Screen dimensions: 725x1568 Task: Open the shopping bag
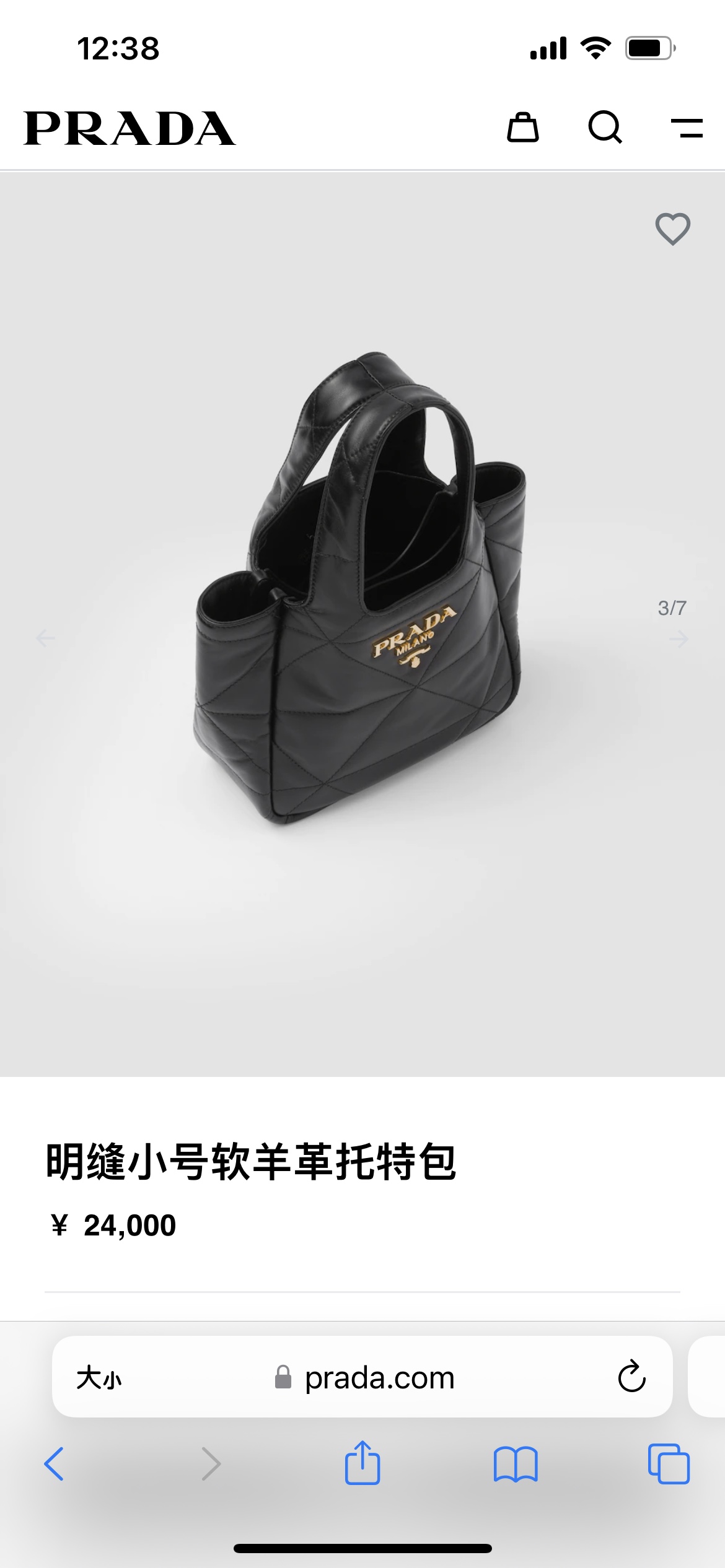[x=523, y=128]
